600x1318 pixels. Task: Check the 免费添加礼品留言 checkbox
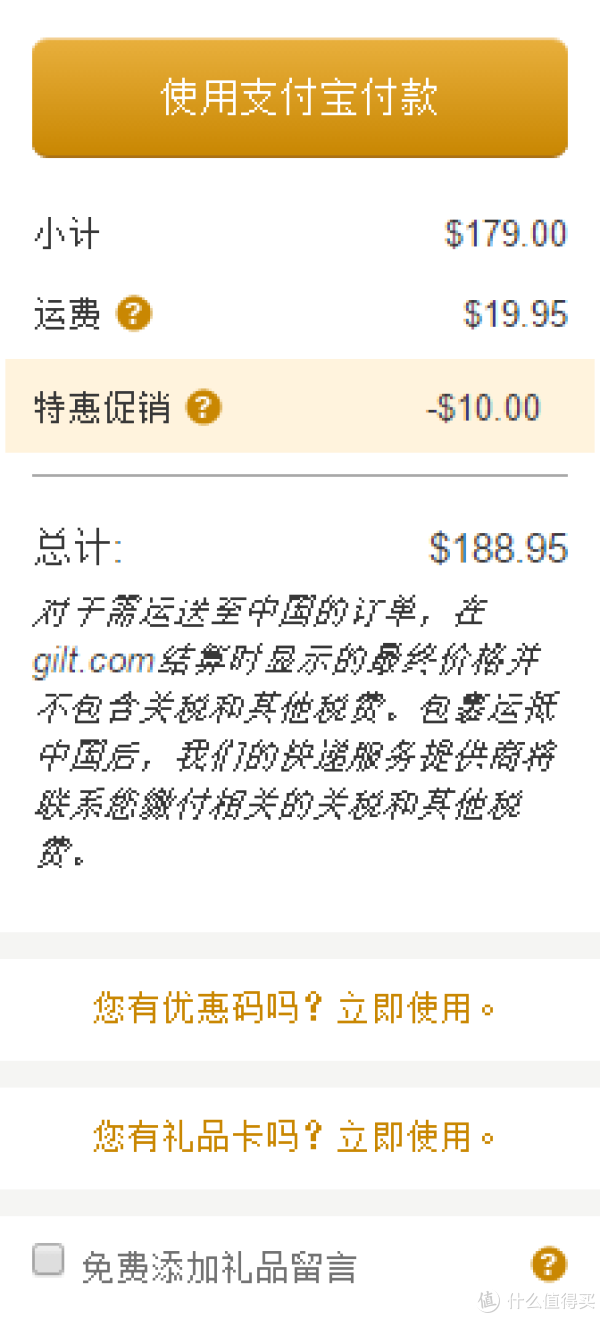[x=48, y=1259]
